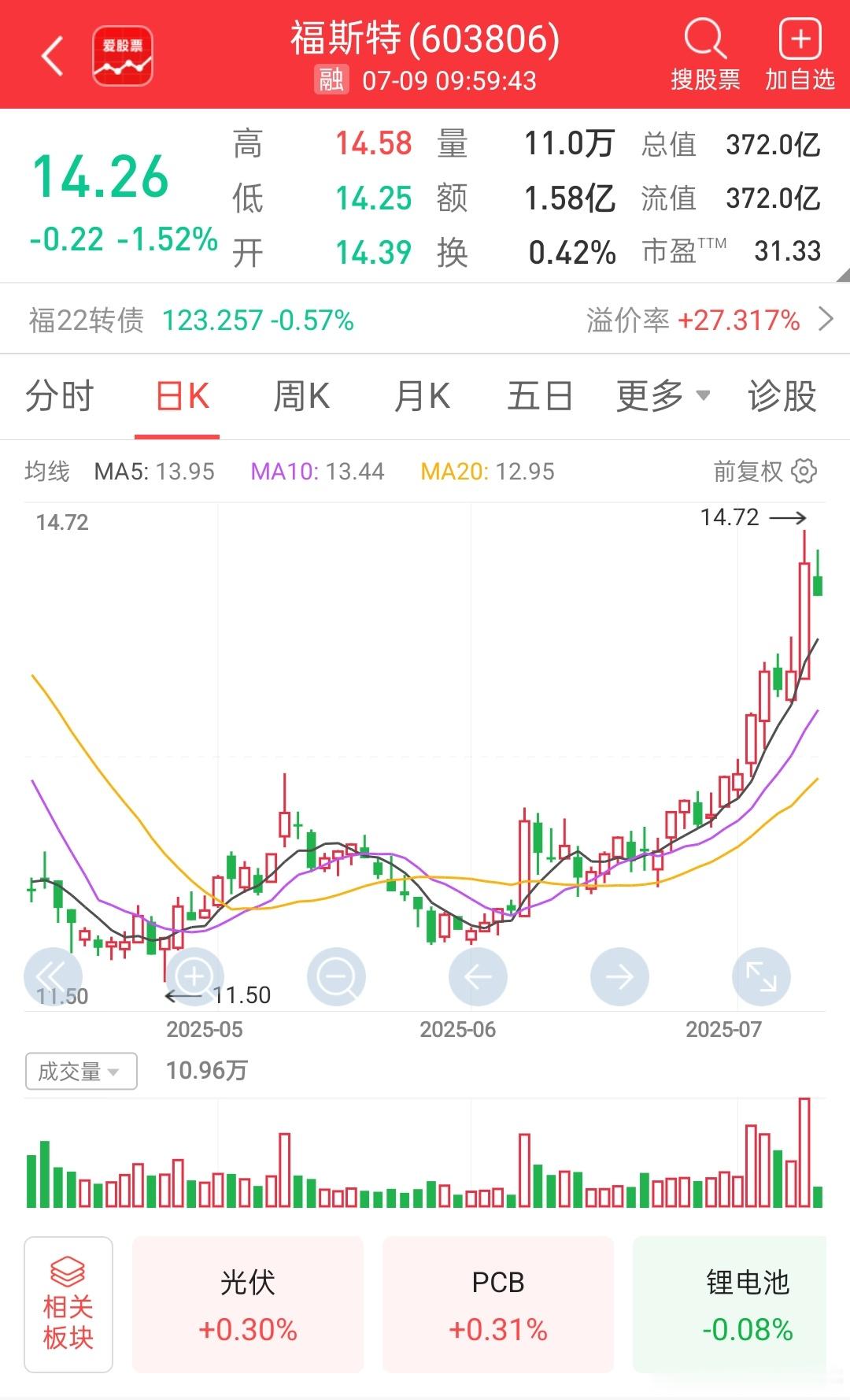The image size is (850, 1400).
Task: Move chart right with the right arrow
Action: coord(619,977)
